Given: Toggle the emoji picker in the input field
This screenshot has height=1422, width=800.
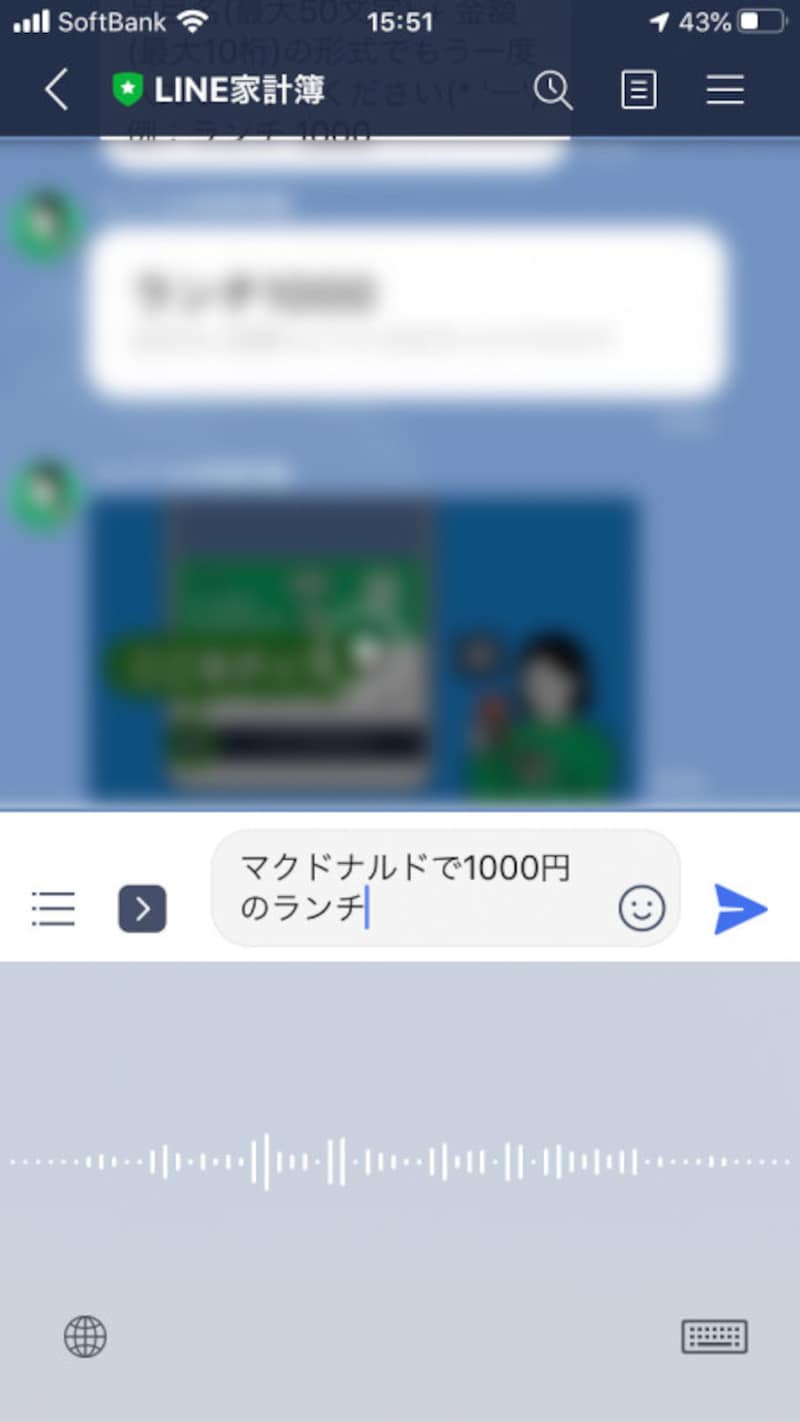Looking at the screenshot, I should click(643, 908).
